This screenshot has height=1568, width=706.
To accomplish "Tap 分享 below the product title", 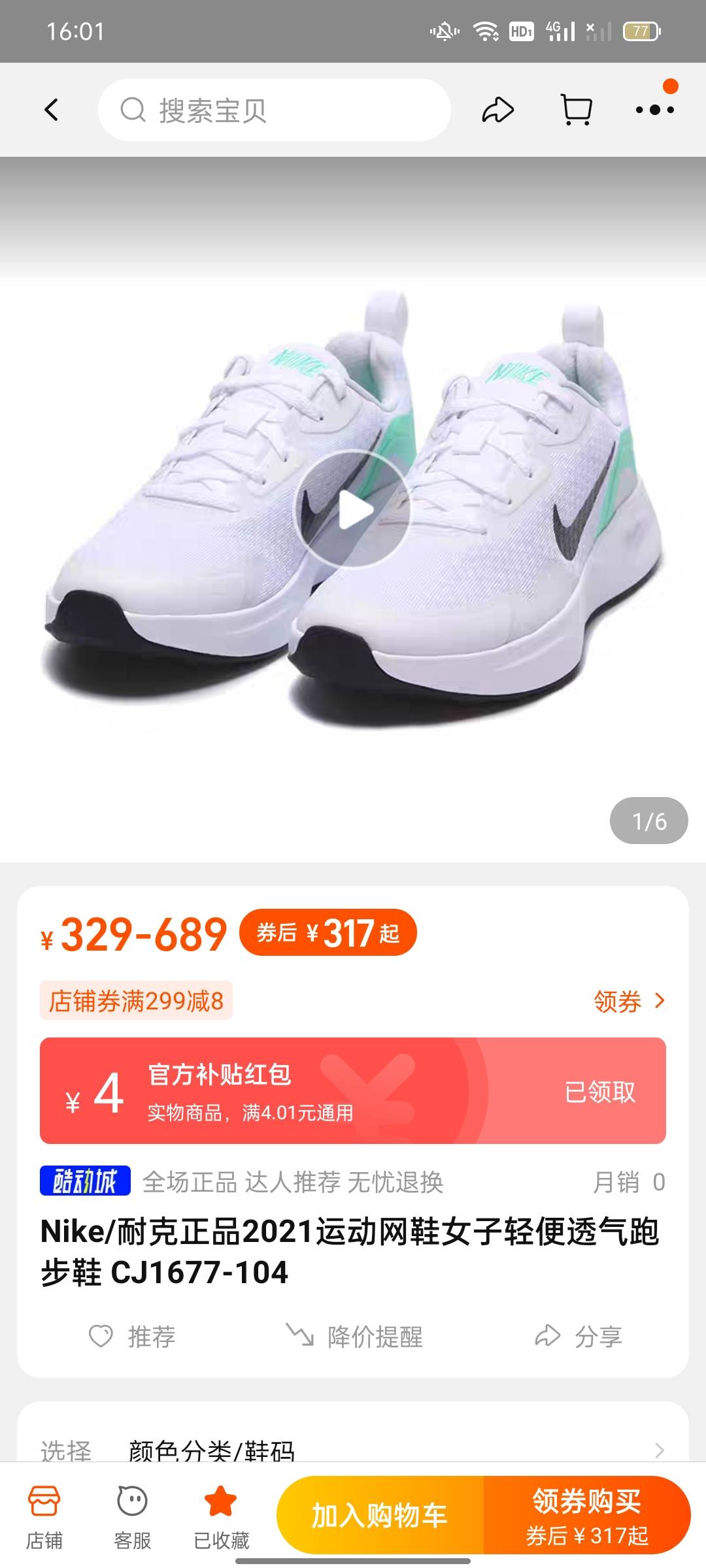I will click(578, 1336).
